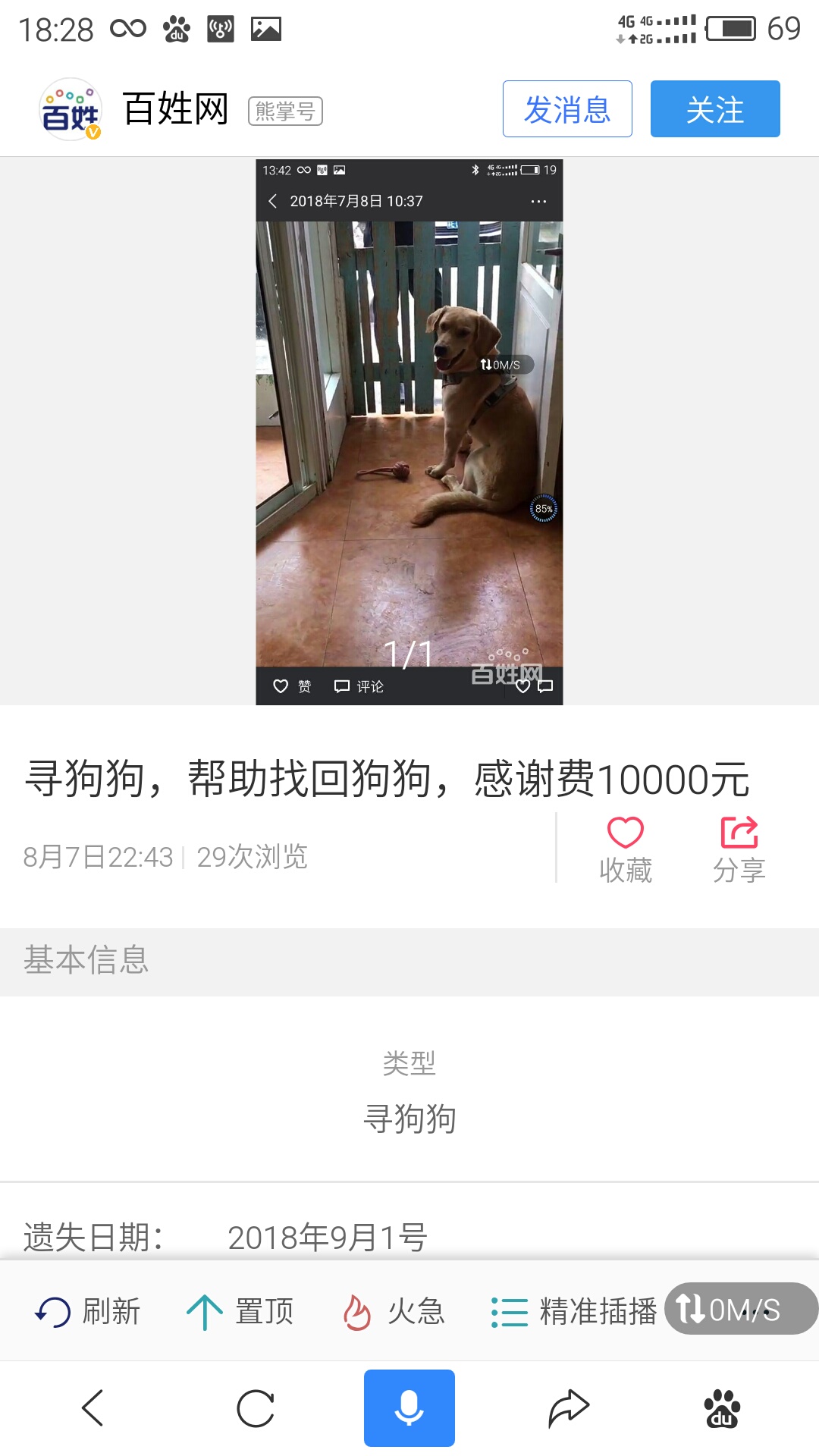This screenshot has height=1456, width=819.
Task: Add this post to 收藏
Action: [626, 849]
